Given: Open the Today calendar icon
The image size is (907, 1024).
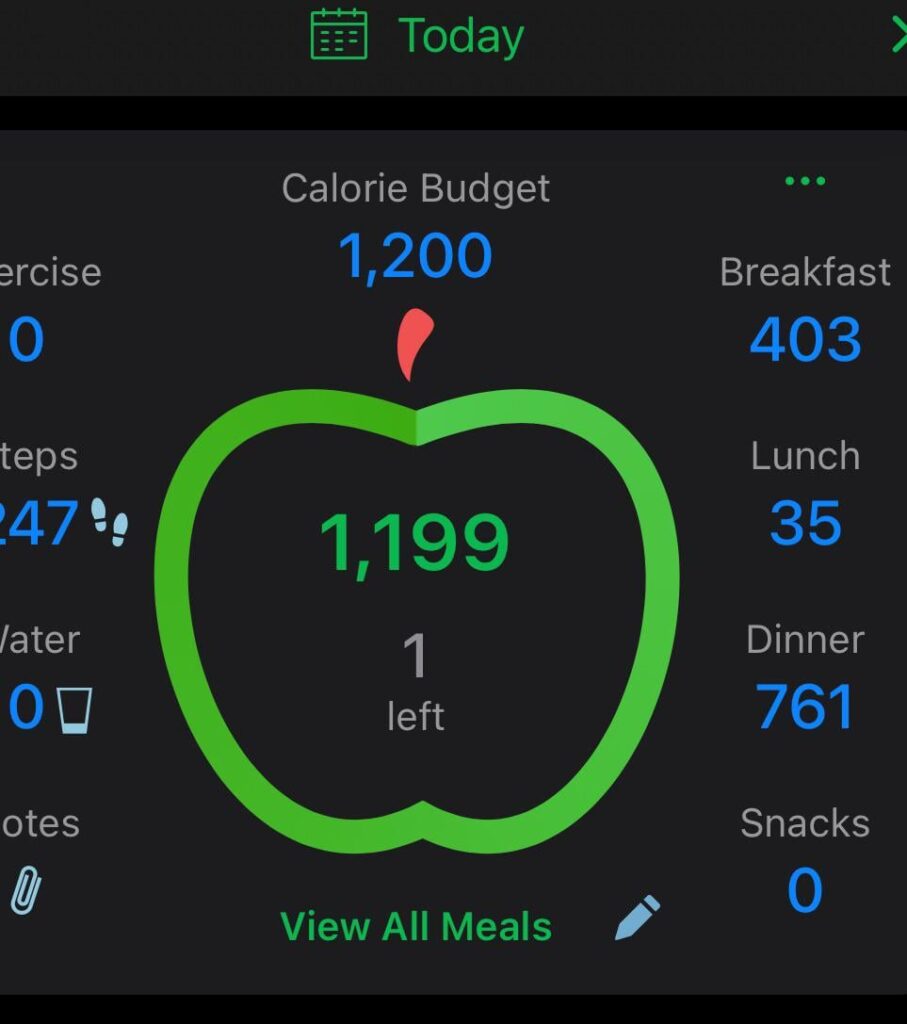Looking at the screenshot, I should point(340,33).
